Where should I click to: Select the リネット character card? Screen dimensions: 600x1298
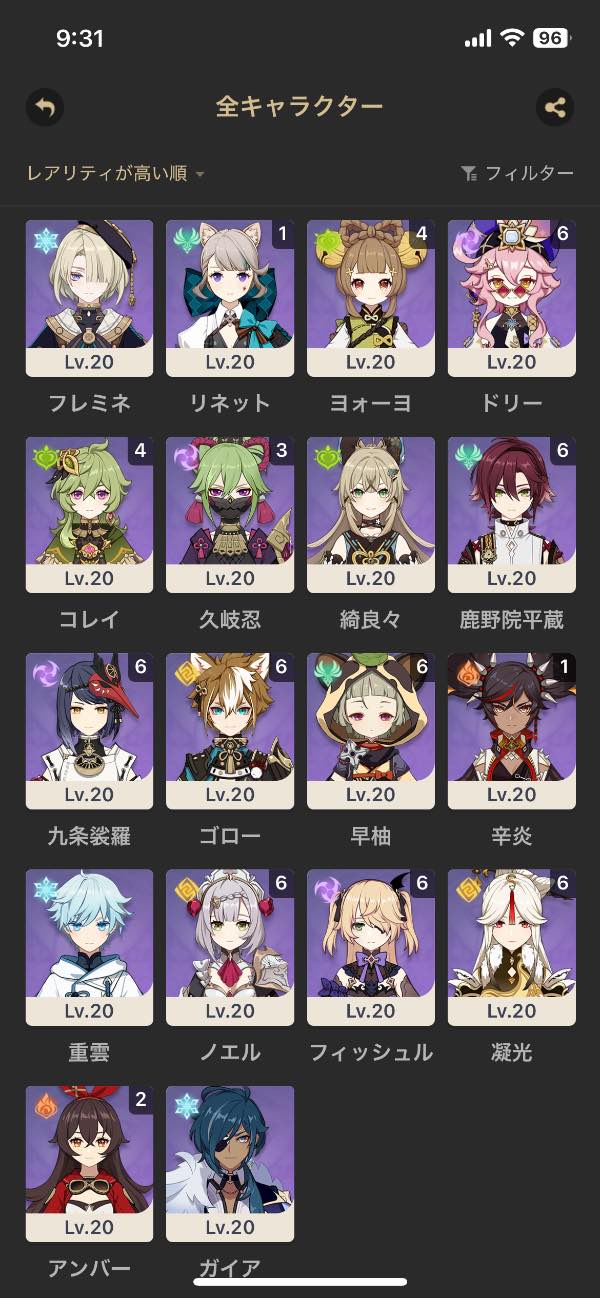230,297
